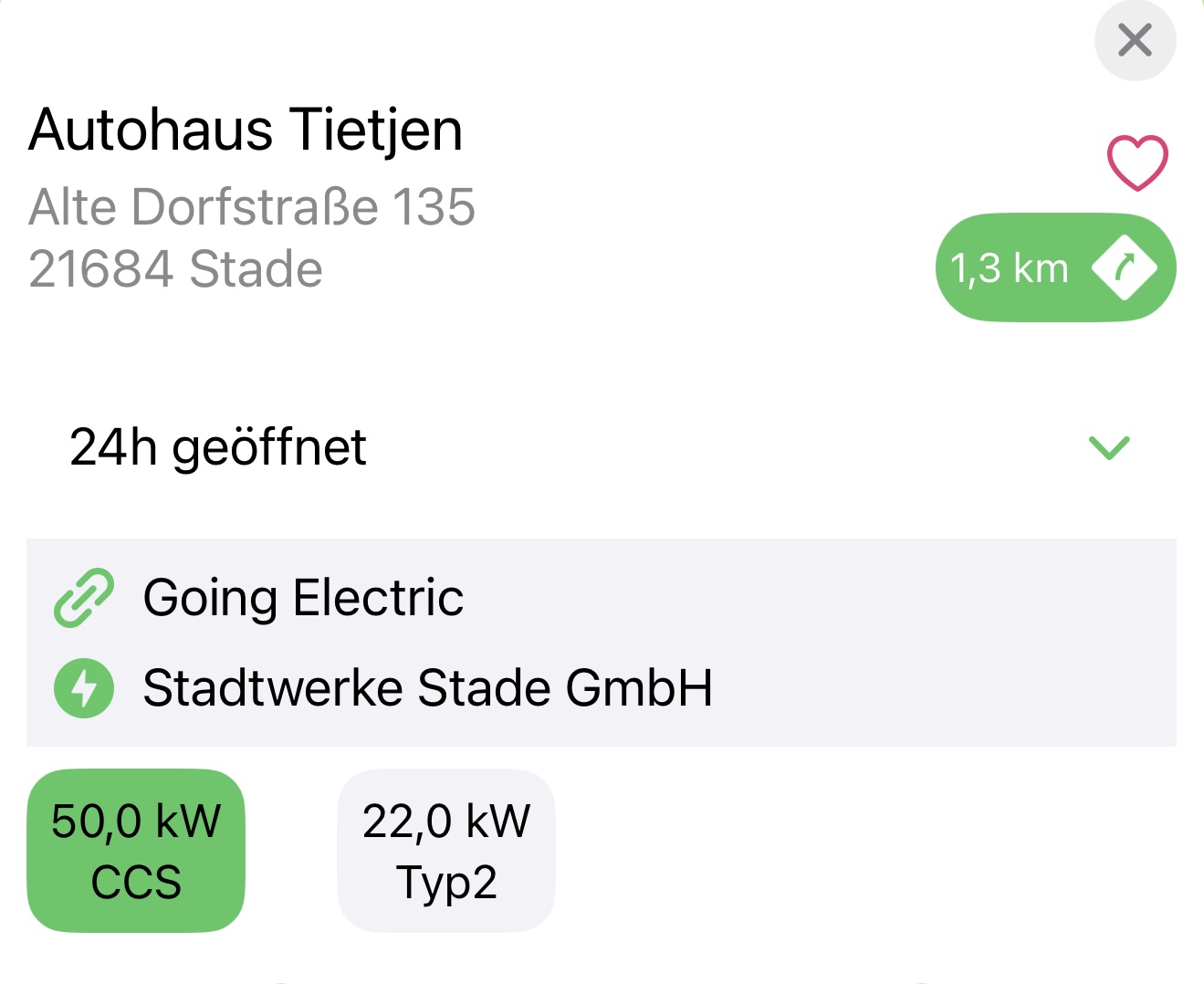Select the 50,0 kW CCS connector

[x=136, y=851]
